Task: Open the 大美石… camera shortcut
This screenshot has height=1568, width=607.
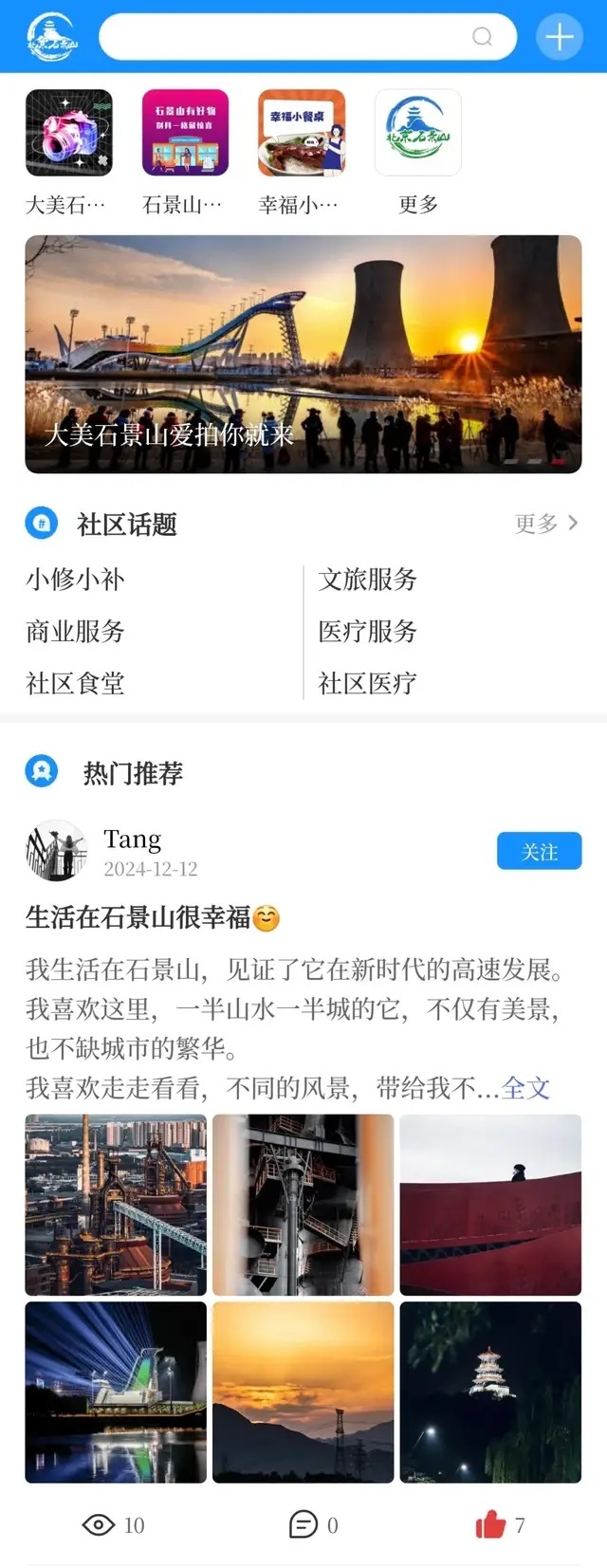Action: point(68,133)
